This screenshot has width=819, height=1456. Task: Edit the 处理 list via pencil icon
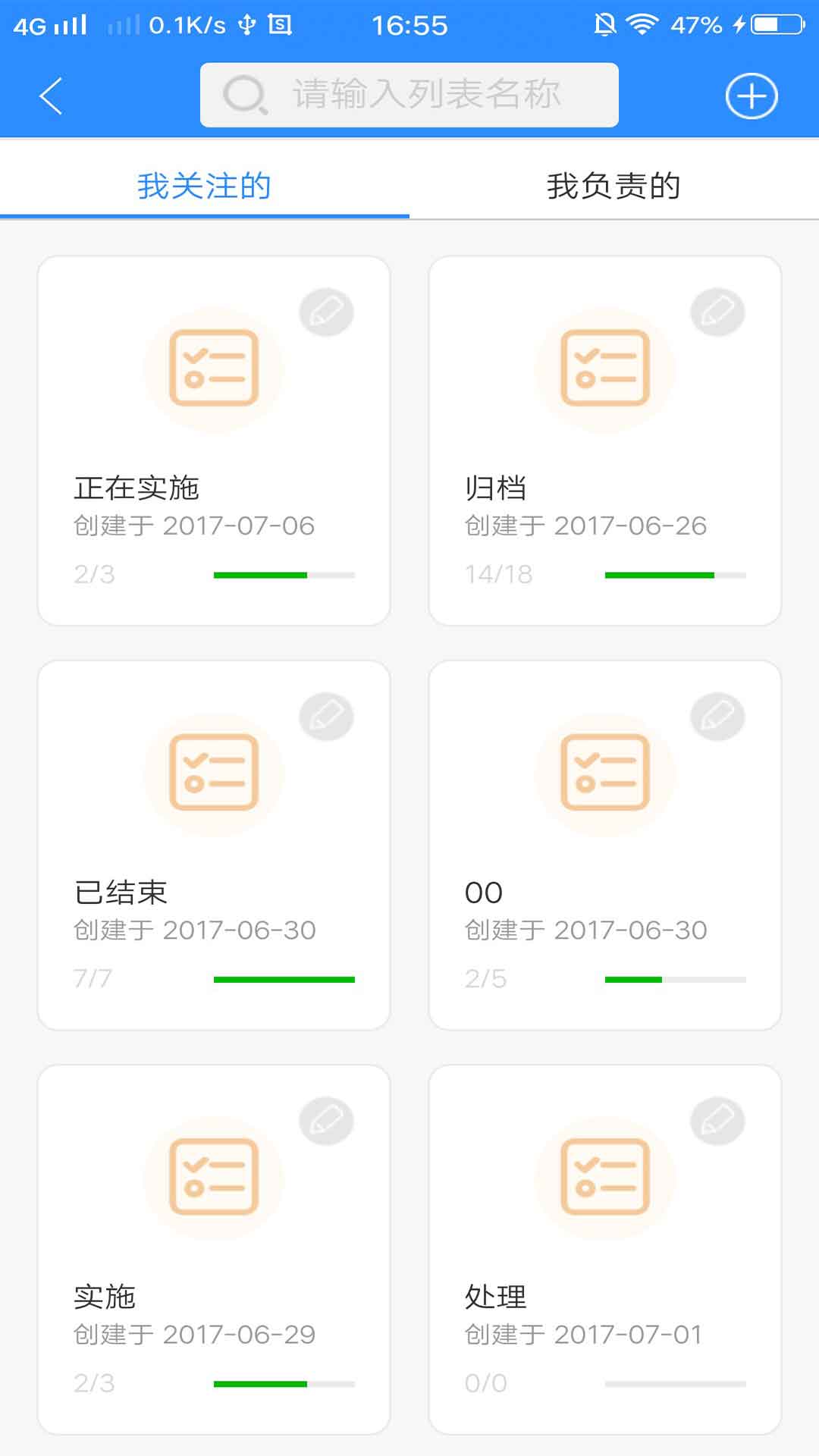(x=717, y=1120)
